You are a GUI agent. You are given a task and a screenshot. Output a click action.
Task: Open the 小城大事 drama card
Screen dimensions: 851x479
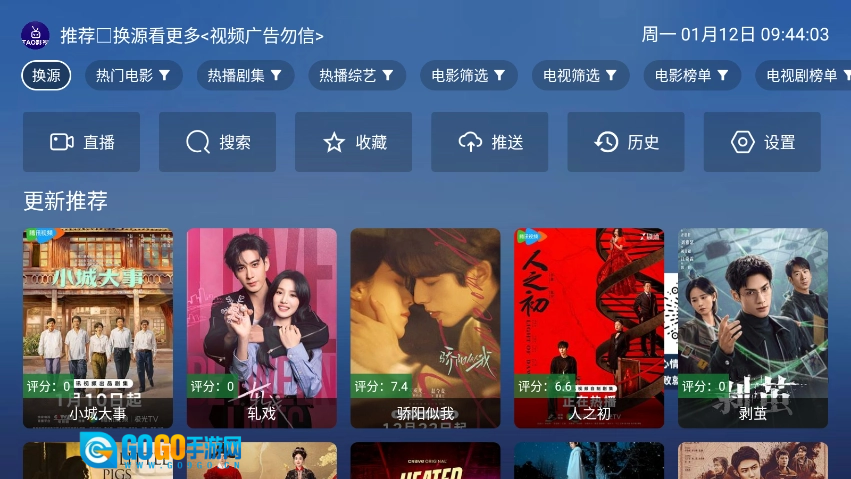98,328
